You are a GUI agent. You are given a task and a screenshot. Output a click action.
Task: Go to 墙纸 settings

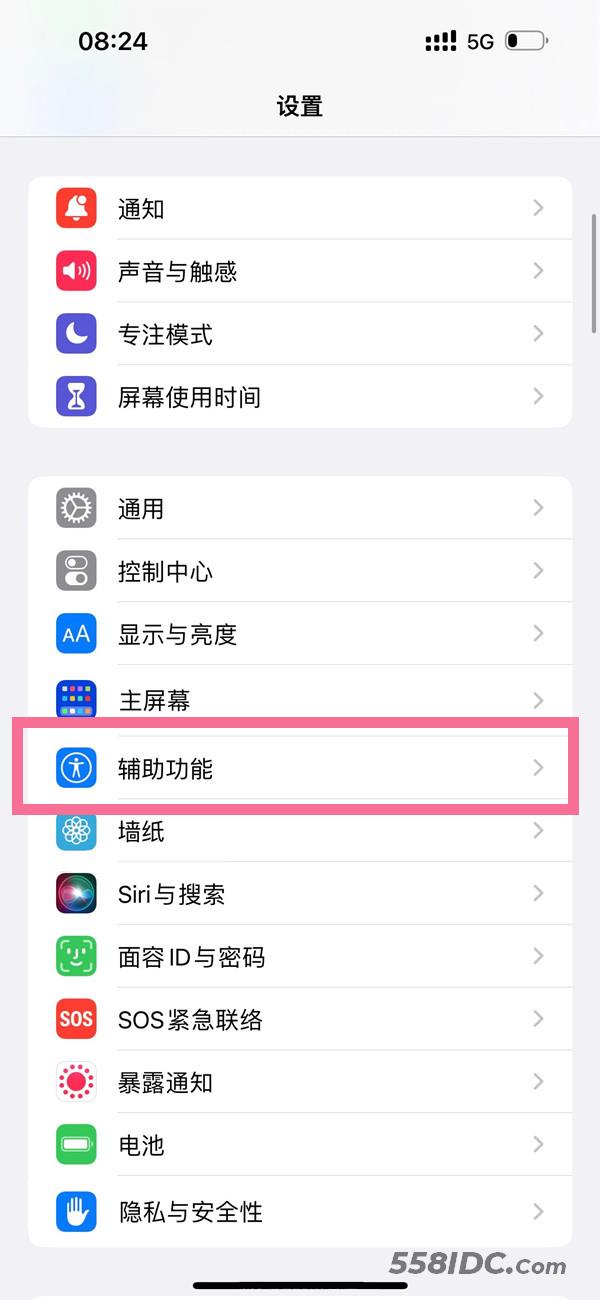(300, 830)
